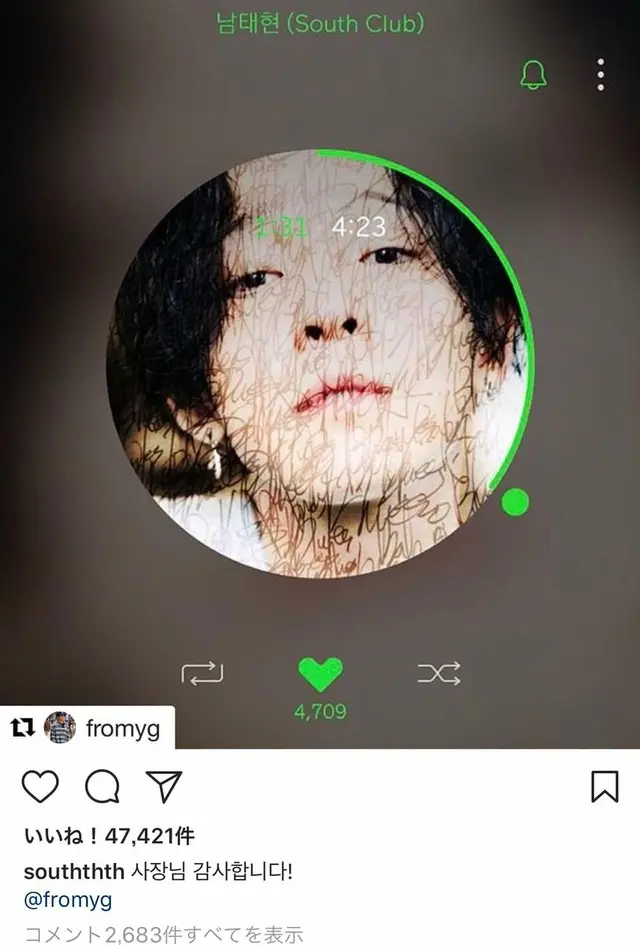Open the comment bubble icon
Viewport: 640px width, 945px height.
(x=102, y=787)
